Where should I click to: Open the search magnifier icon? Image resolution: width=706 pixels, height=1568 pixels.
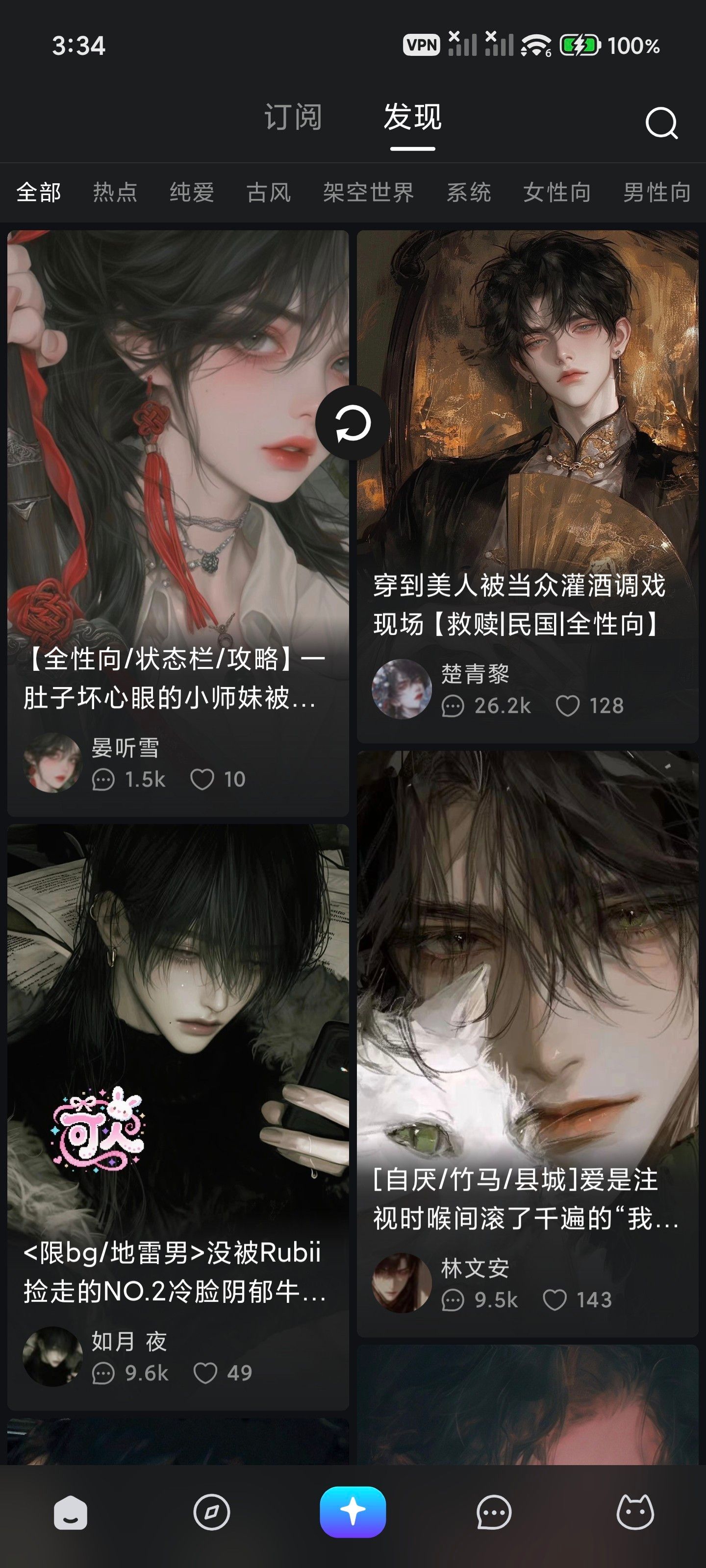click(661, 123)
